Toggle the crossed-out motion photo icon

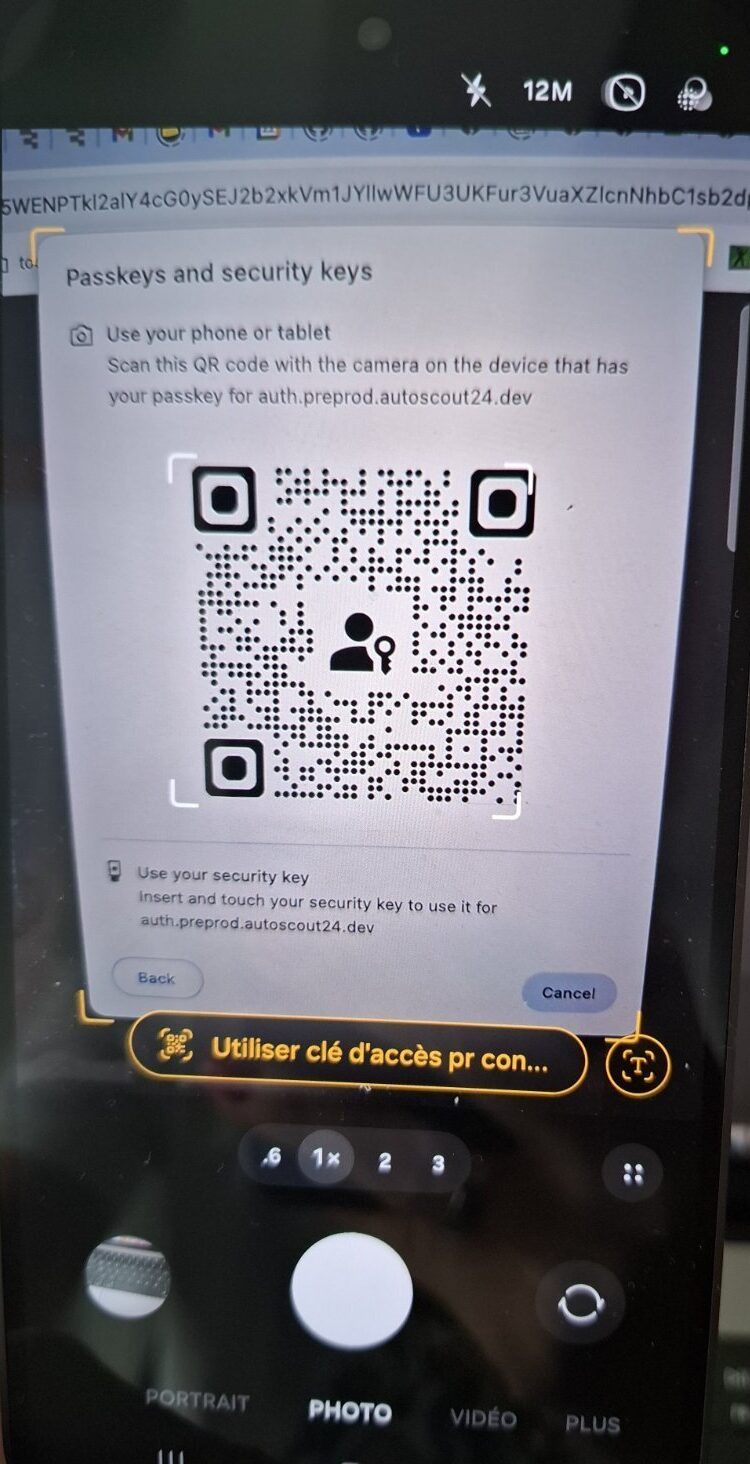coord(622,93)
